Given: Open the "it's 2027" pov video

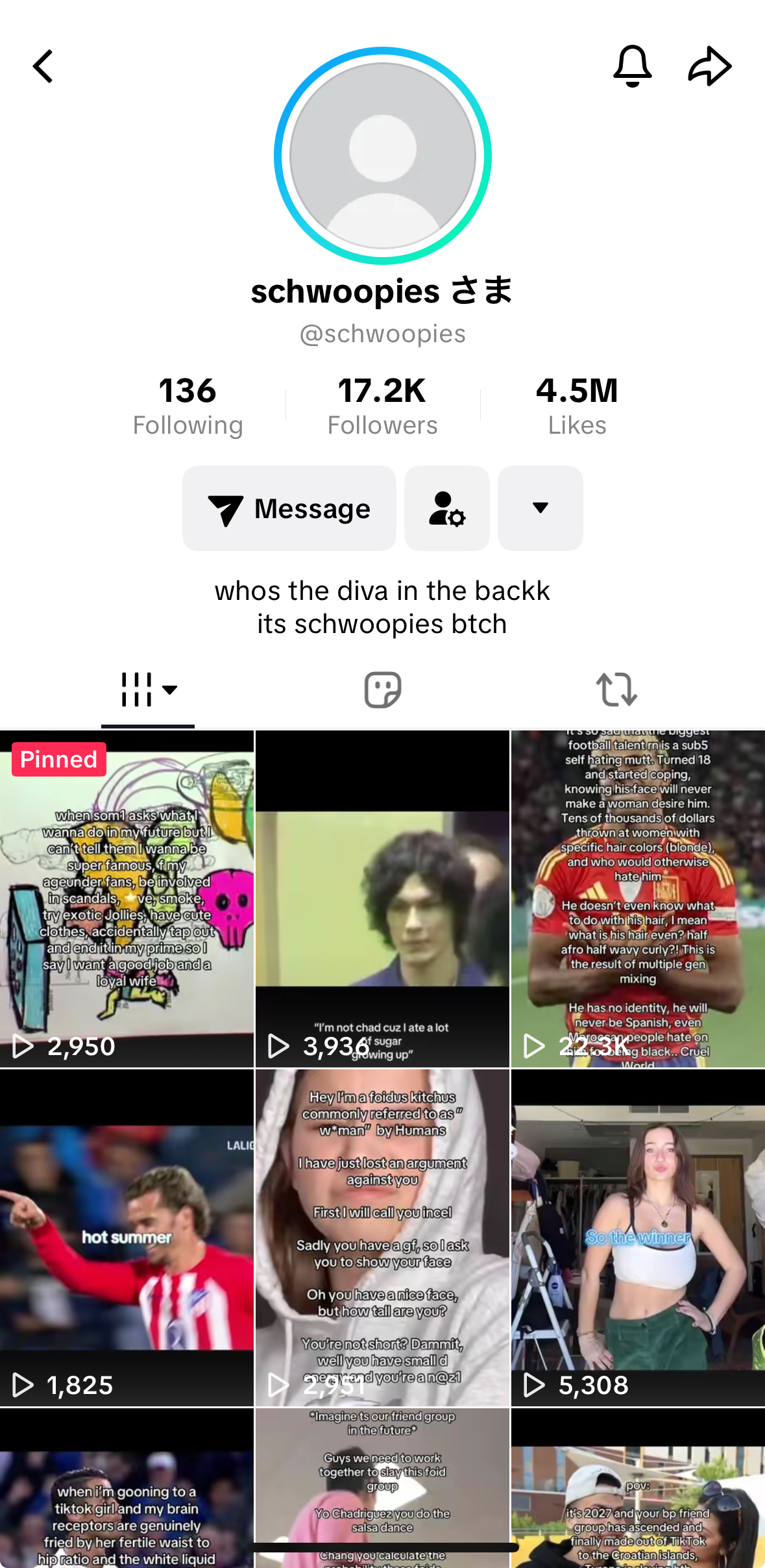Looking at the screenshot, I should [638, 1493].
